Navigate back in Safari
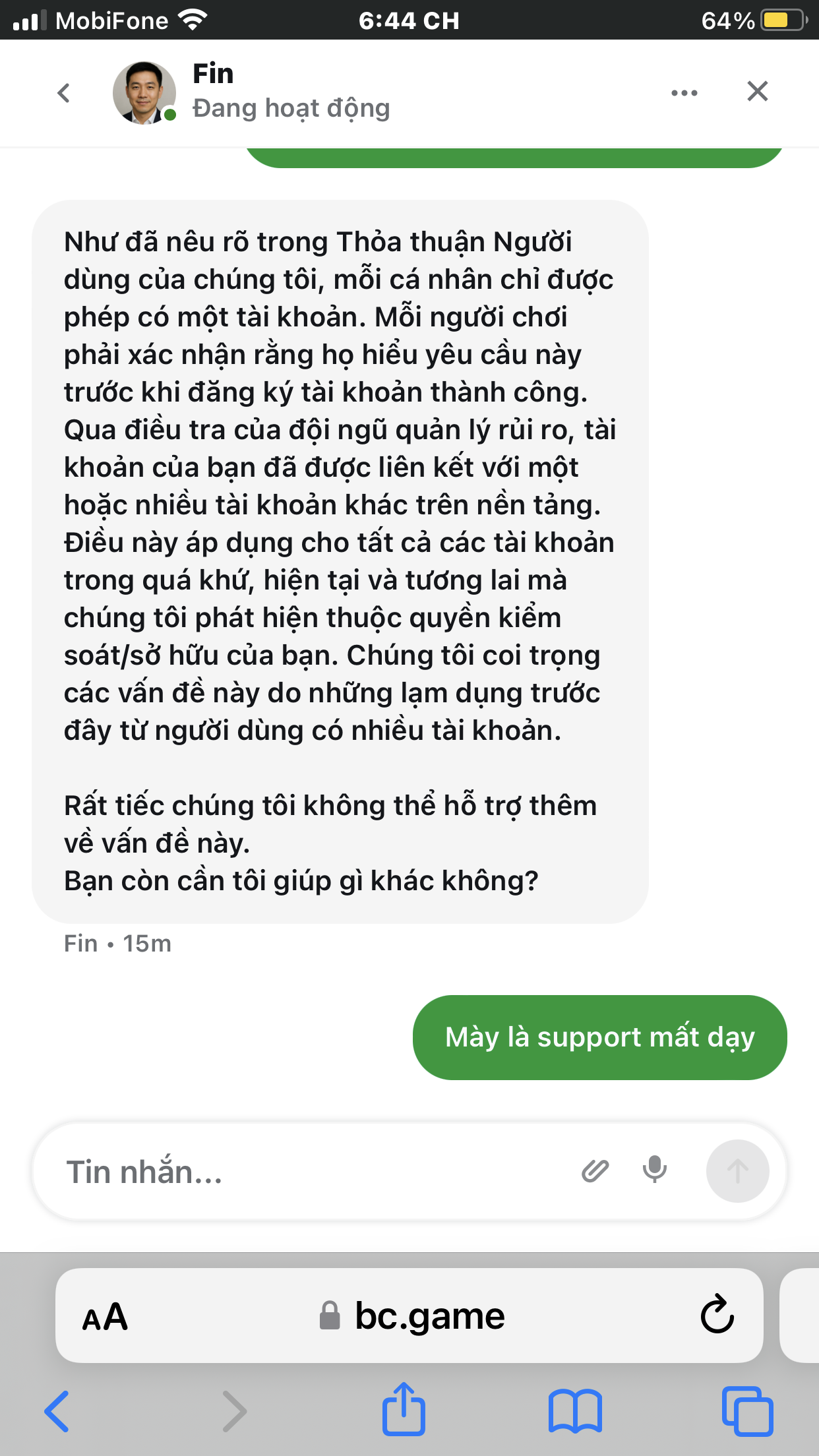Image resolution: width=819 pixels, height=1456 pixels. click(x=57, y=1411)
